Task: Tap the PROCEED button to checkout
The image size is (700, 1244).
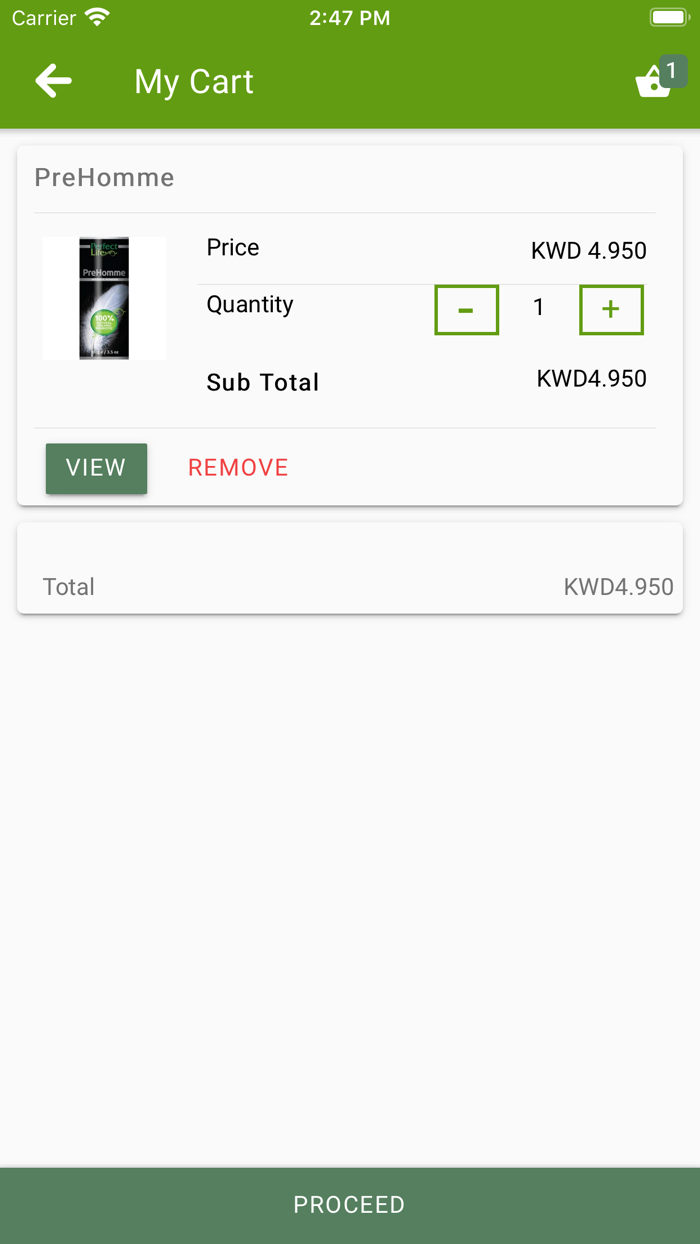Action: [350, 1205]
